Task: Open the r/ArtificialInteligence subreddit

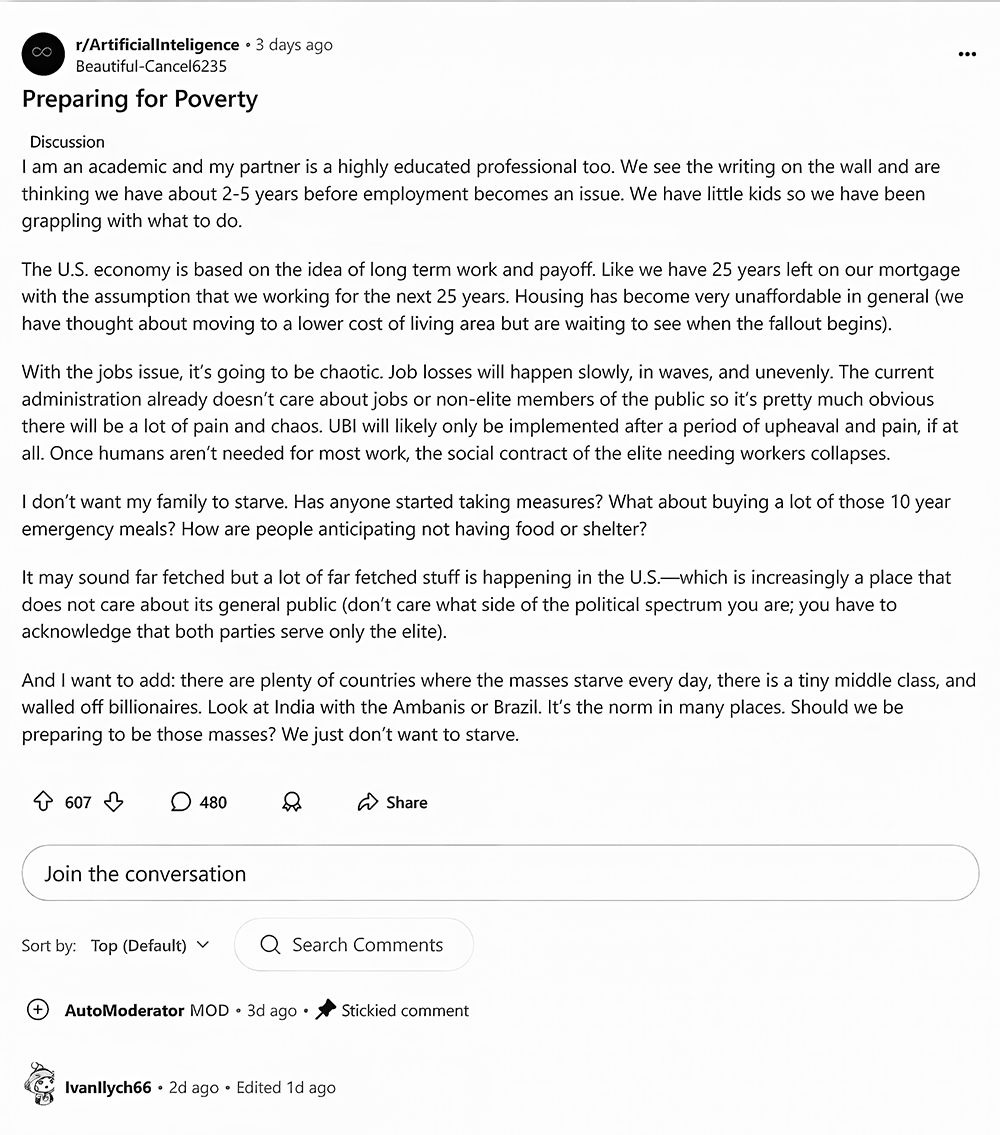Action: [157, 45]
